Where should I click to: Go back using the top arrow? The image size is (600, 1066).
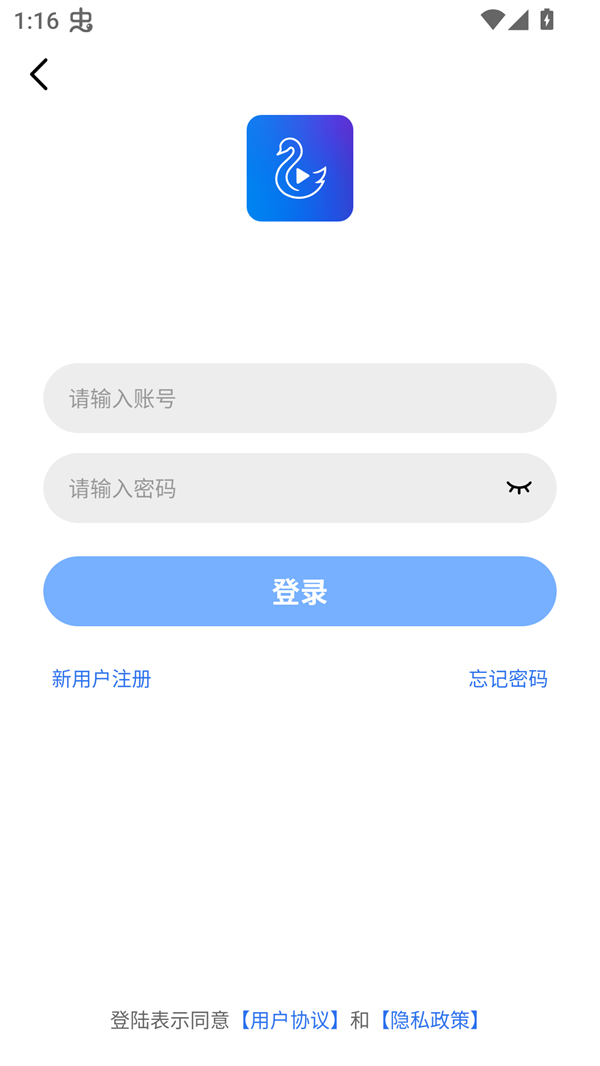pos(39,74)
